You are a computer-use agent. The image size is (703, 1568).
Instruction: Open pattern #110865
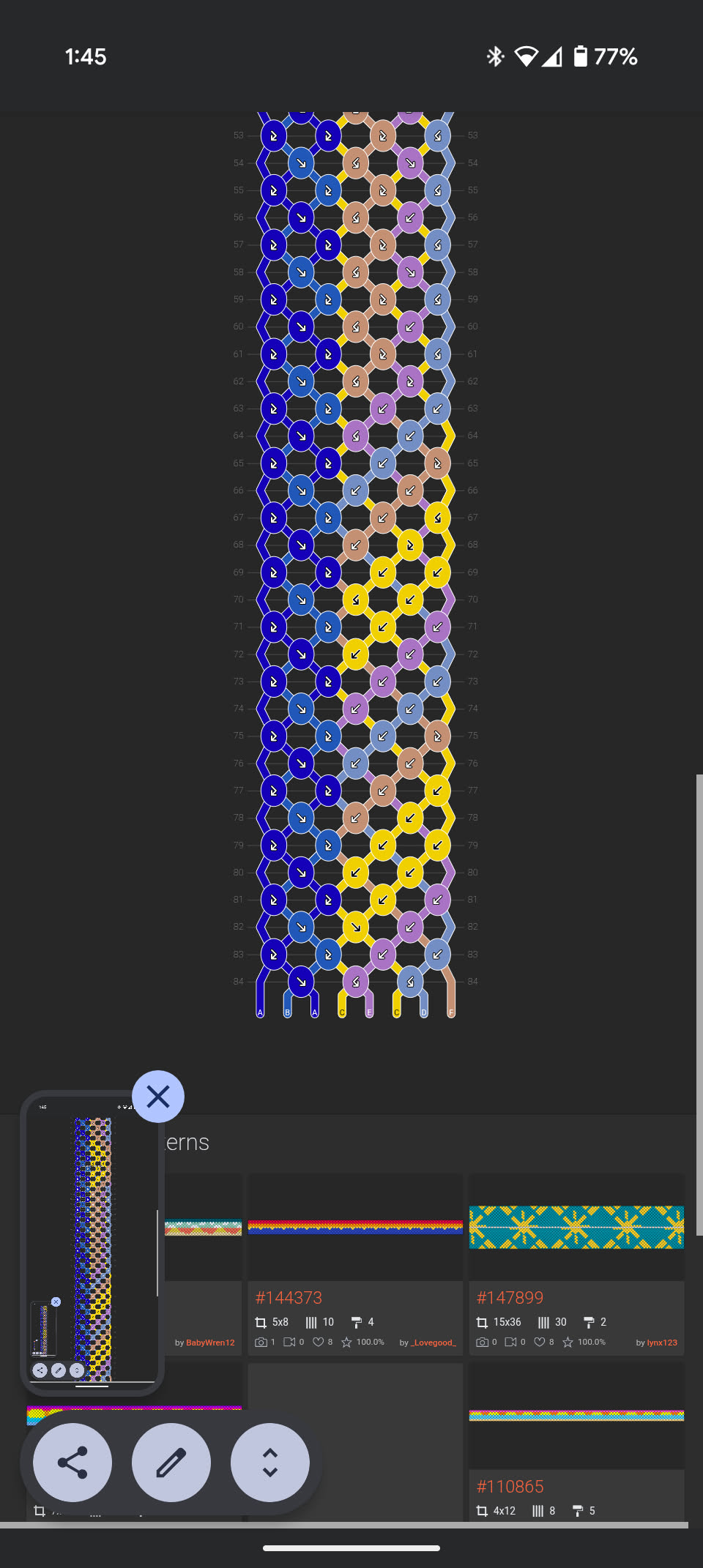pos(510,1487)
